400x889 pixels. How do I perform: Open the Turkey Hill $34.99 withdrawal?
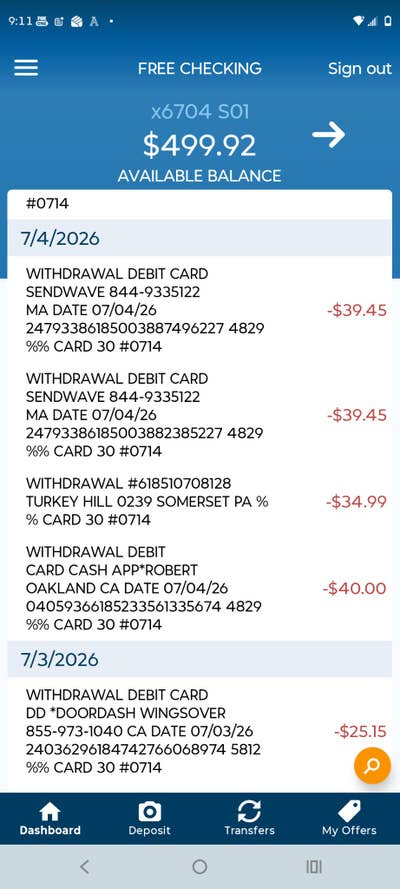(x=199, y=502)
